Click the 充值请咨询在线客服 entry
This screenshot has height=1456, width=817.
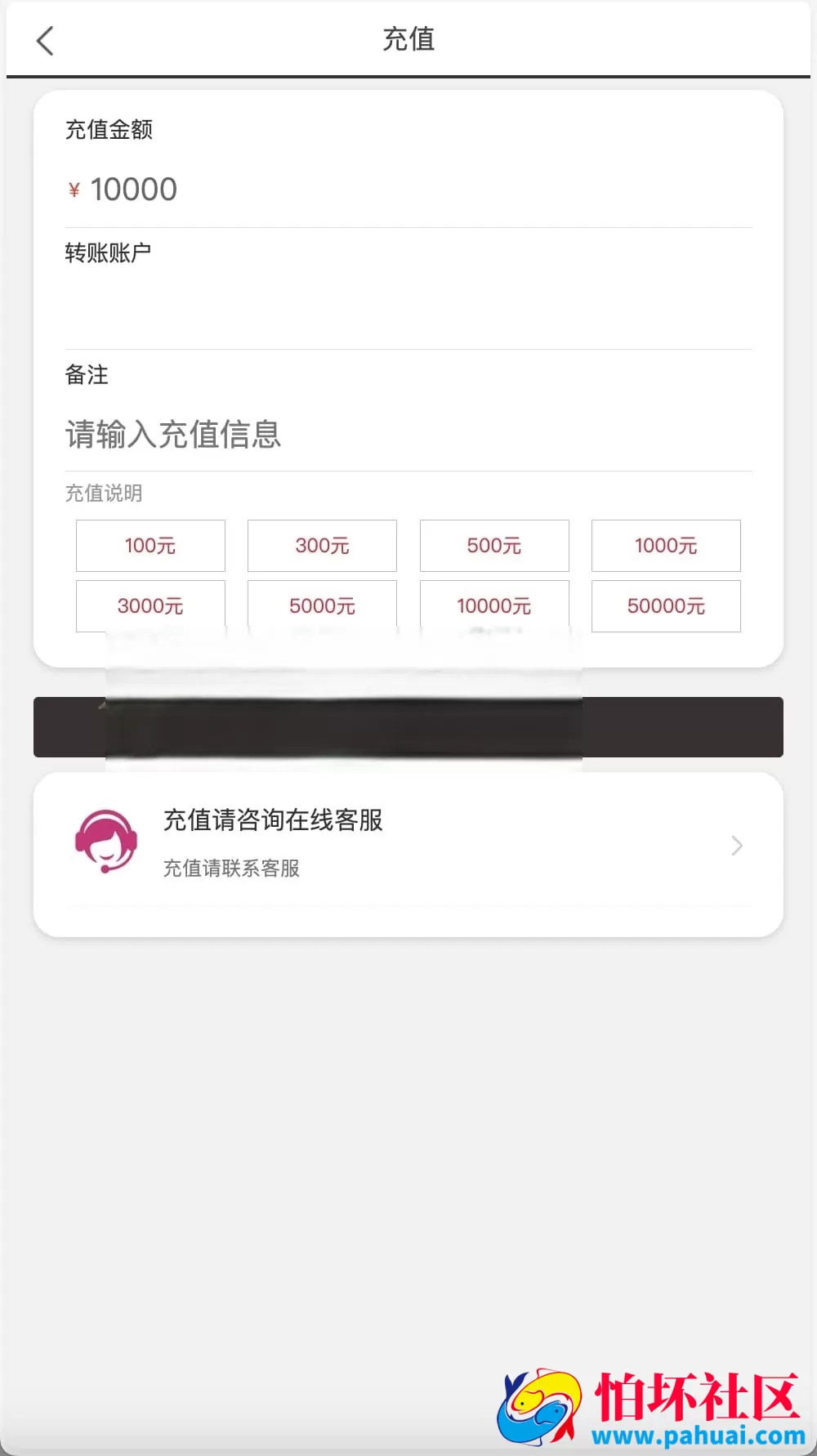[274, 820]
